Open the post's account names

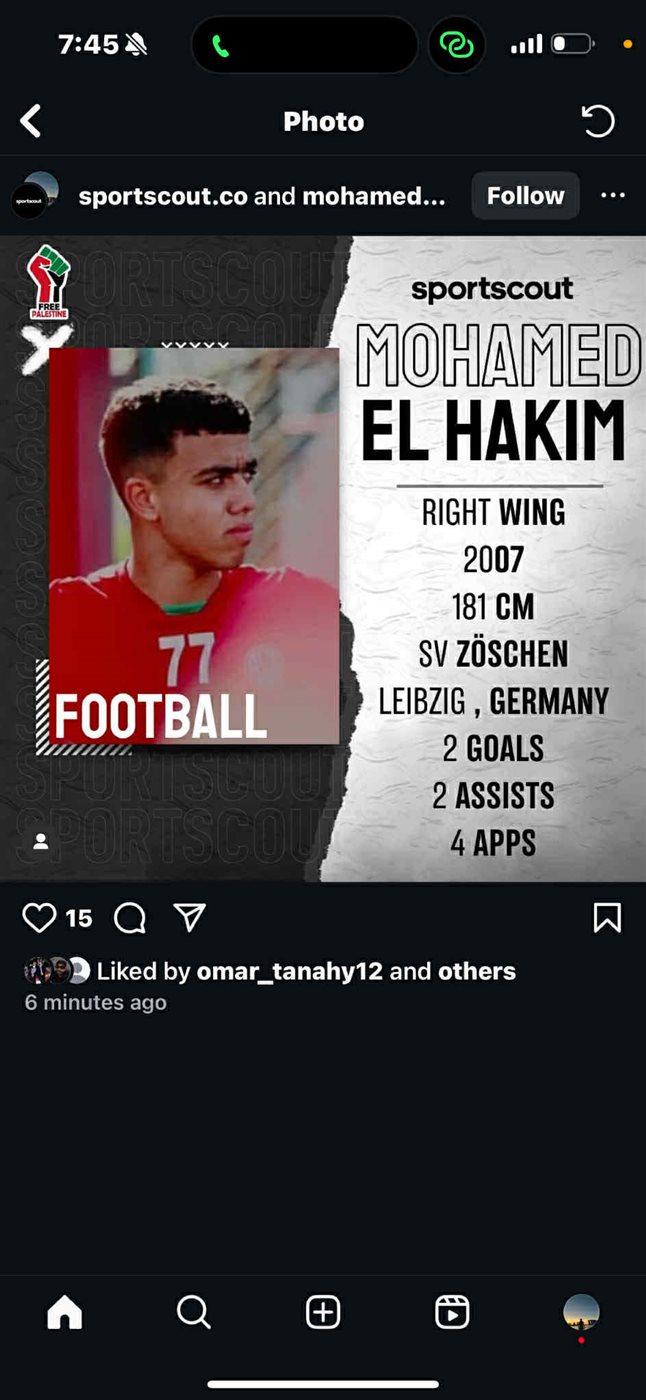262,196
